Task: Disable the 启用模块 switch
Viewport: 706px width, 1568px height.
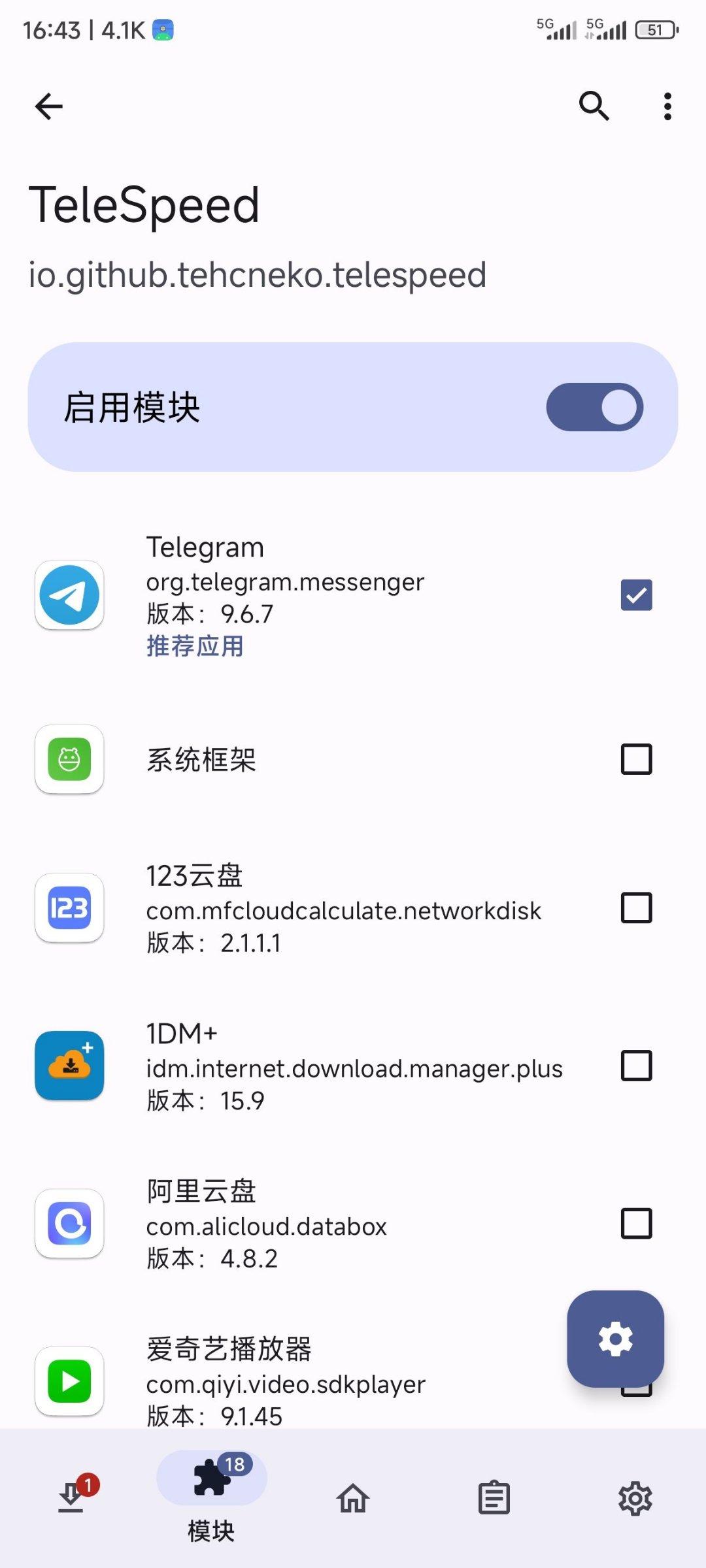Action: (x=594, y=406)
